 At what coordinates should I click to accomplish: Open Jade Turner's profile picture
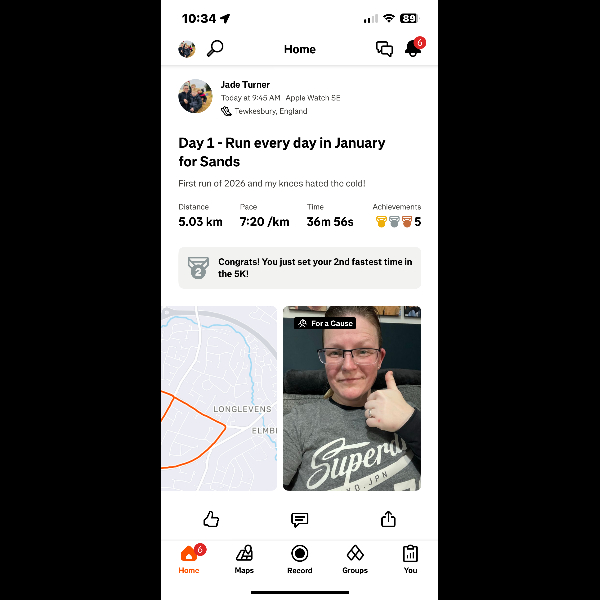coord(194,97)
